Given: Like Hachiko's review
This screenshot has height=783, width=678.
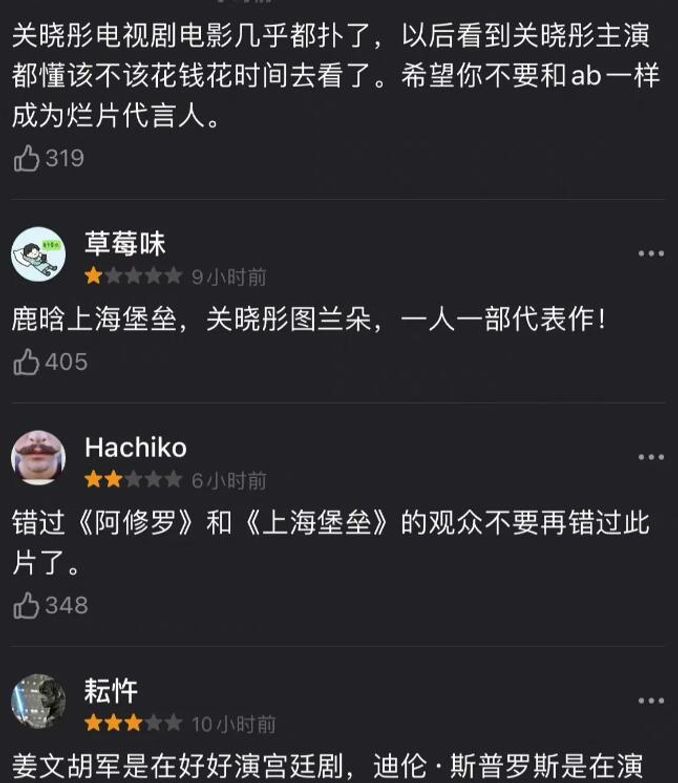Looking at the screenshot, I should click(27, 605).
